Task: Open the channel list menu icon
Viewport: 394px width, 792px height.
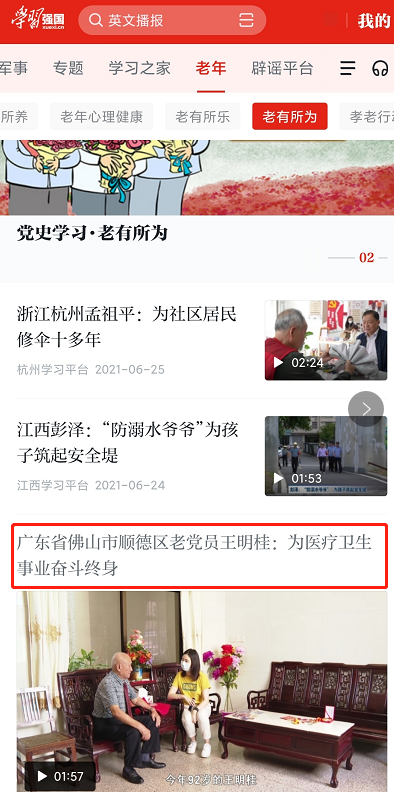Action: pos(348,68)
